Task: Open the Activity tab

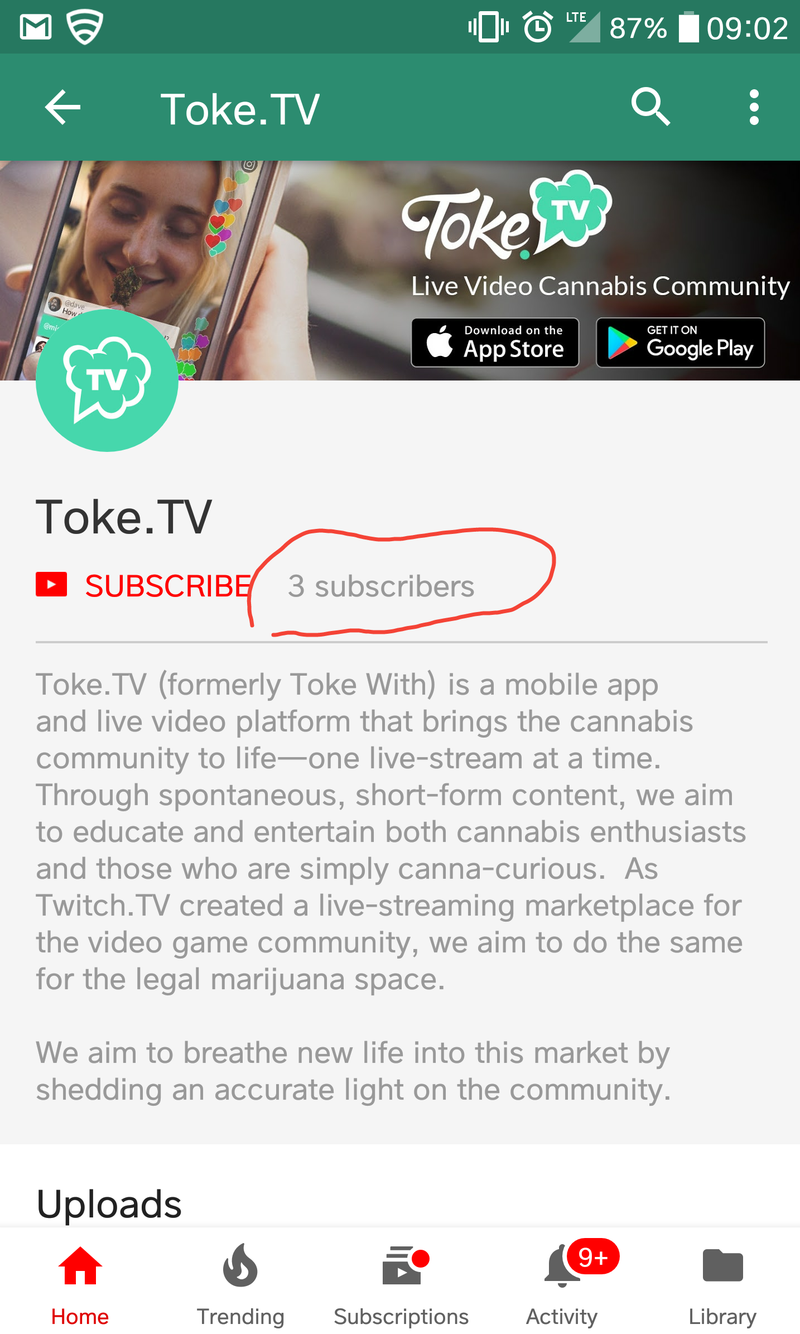Action: click(x=562, y=1285)
